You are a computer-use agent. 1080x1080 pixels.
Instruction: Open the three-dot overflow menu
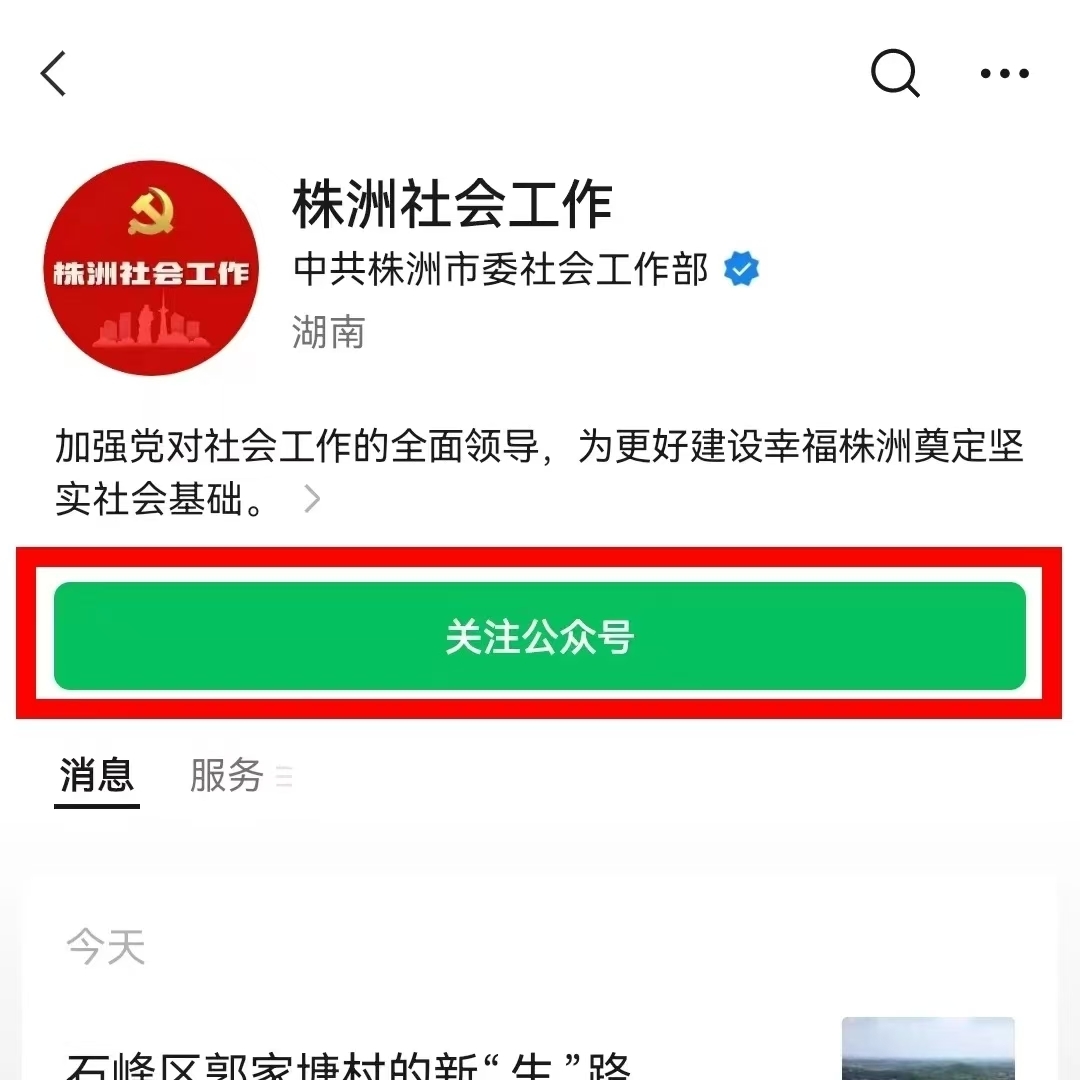click(1004, 74)
